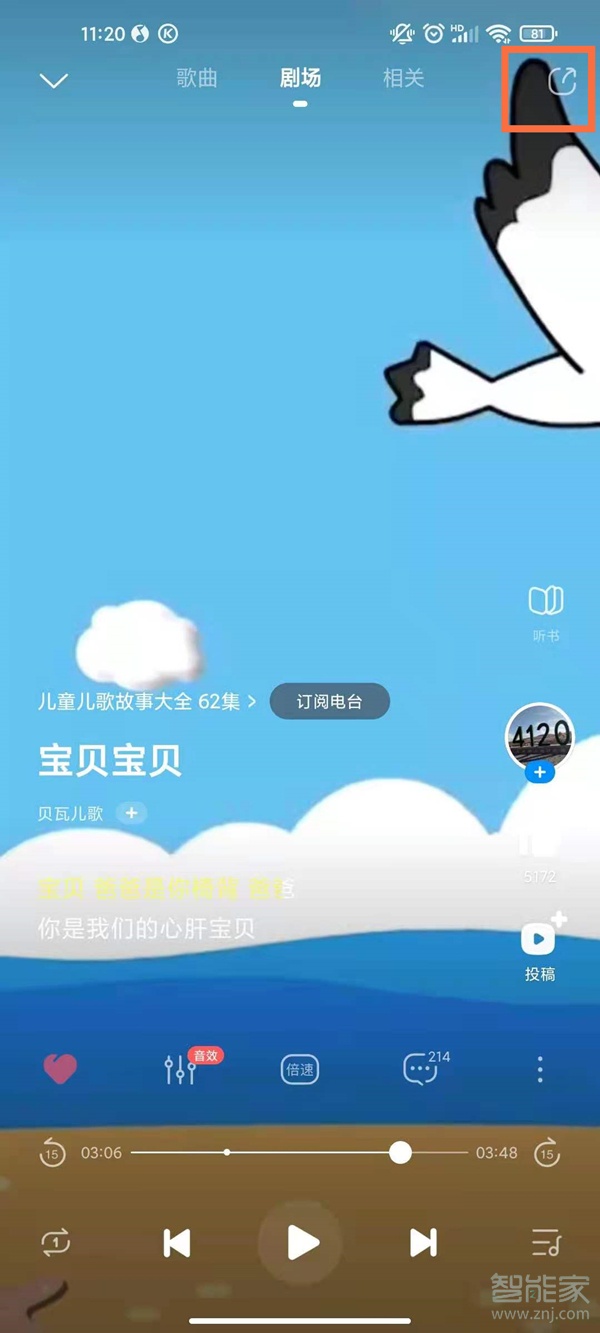Viewport: 600px width, 1333px height.
Task: Skip forward 15 seconds
Action: [x=546, y=1153]
